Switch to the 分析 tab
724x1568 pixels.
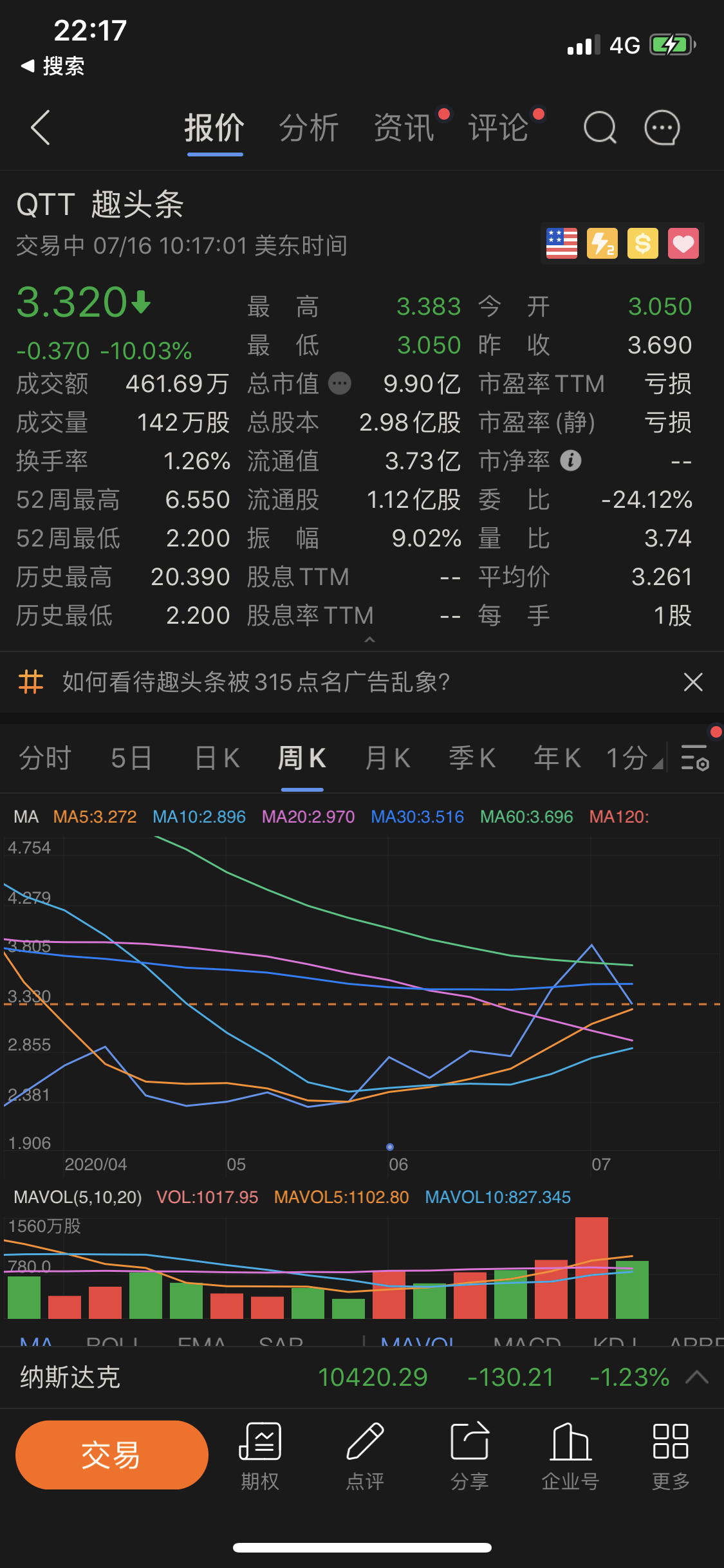tap(309, 127)
